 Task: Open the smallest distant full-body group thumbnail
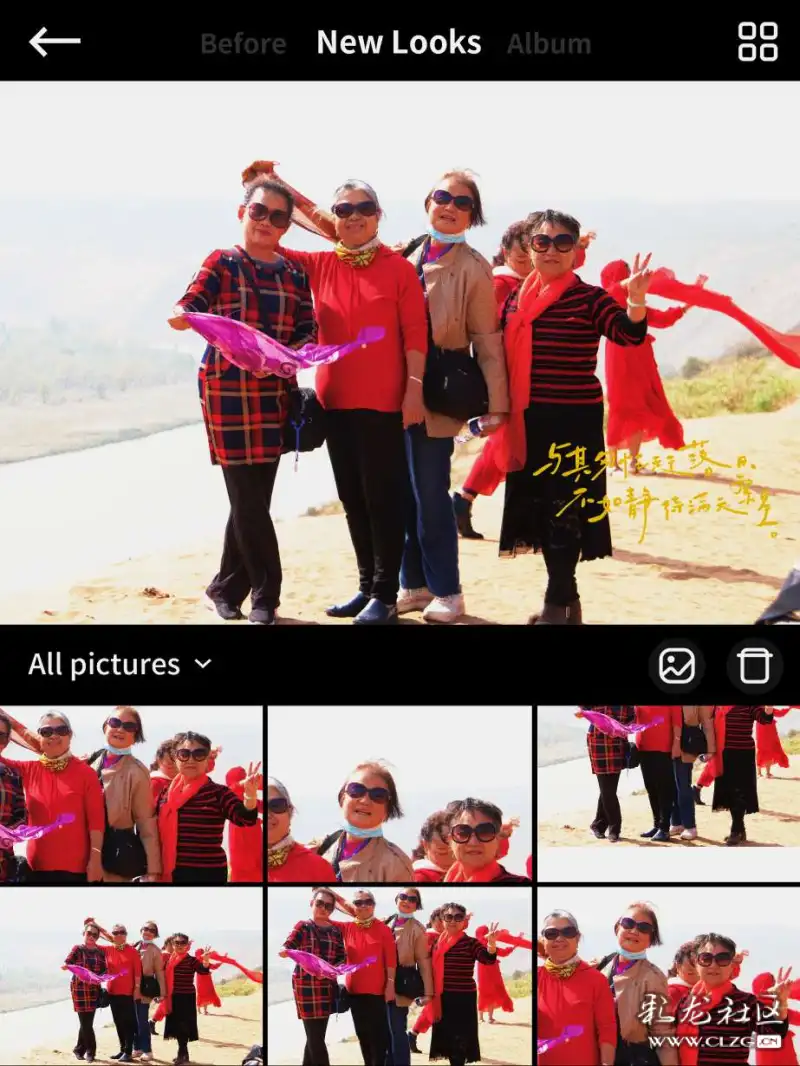131,976
